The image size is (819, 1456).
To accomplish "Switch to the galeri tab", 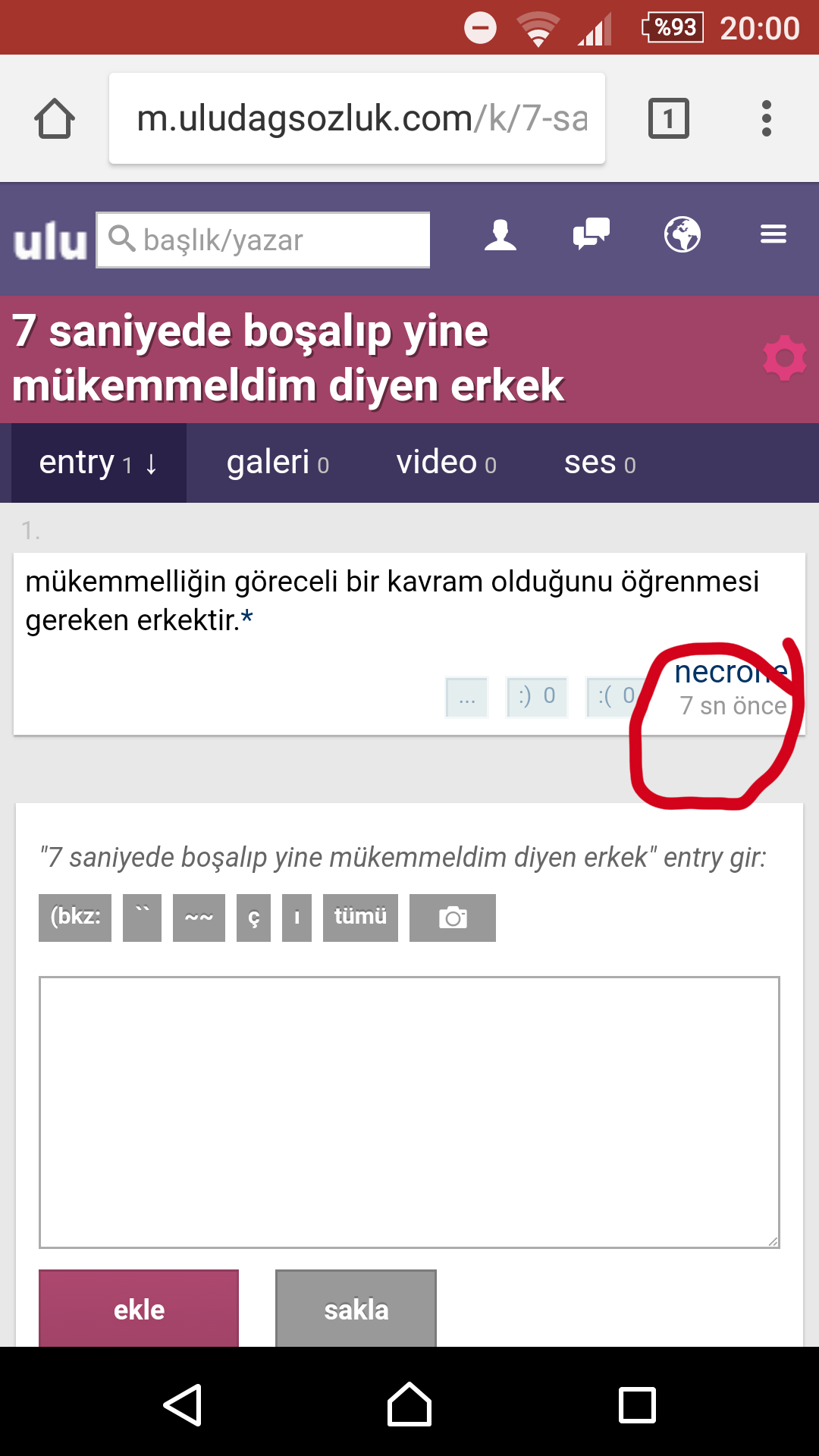I will pos(278,463).
